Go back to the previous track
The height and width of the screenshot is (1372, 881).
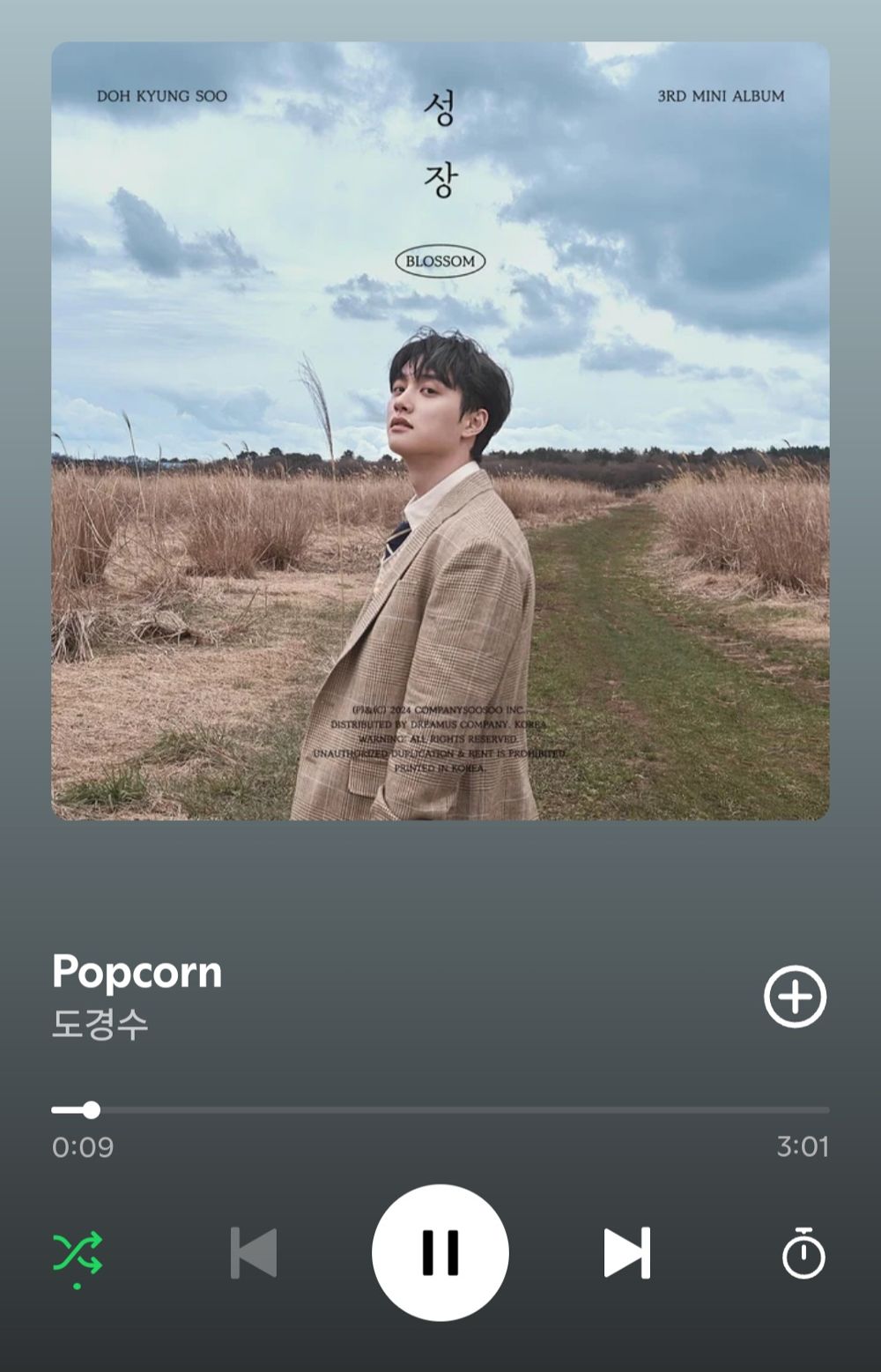tap(254, 1252)
